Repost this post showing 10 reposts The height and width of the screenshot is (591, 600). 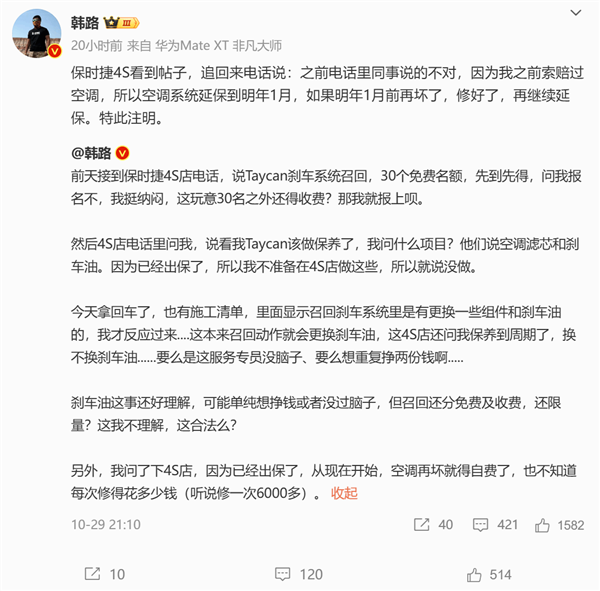tap(106, 573)
